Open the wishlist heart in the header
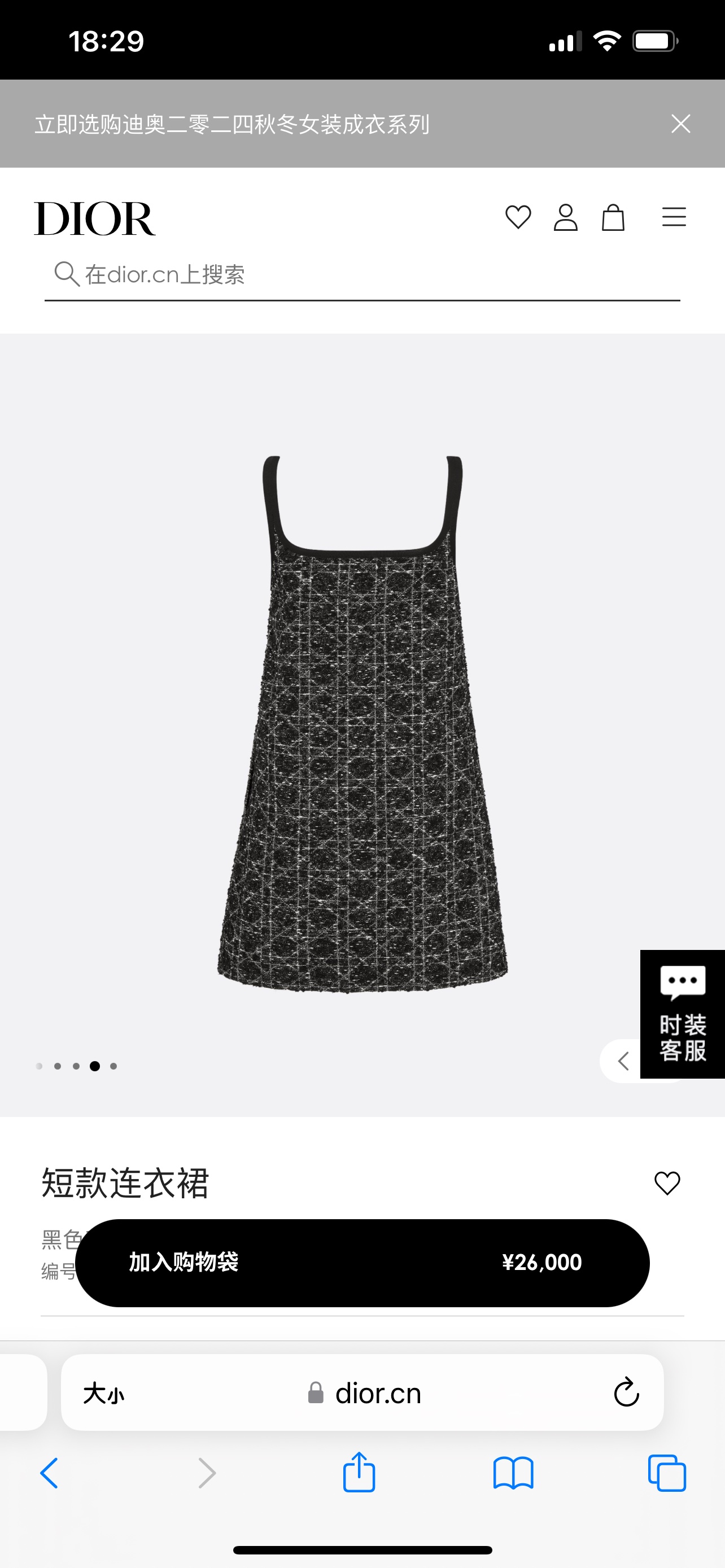The width and height of the screenshot is (725, 1568). pos(518,217)
